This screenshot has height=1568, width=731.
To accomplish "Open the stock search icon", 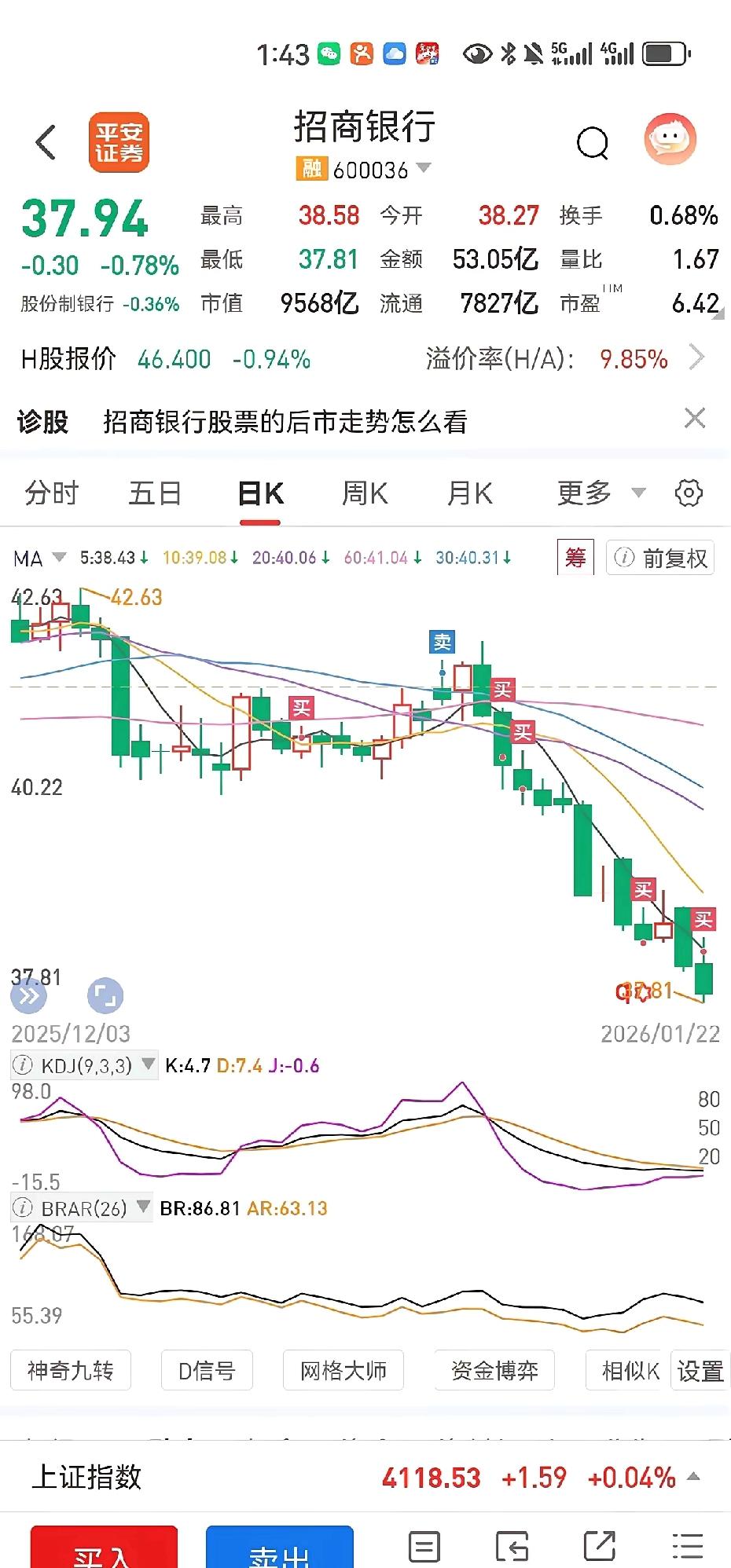I will pyautogui.click(x=593, y=143).
